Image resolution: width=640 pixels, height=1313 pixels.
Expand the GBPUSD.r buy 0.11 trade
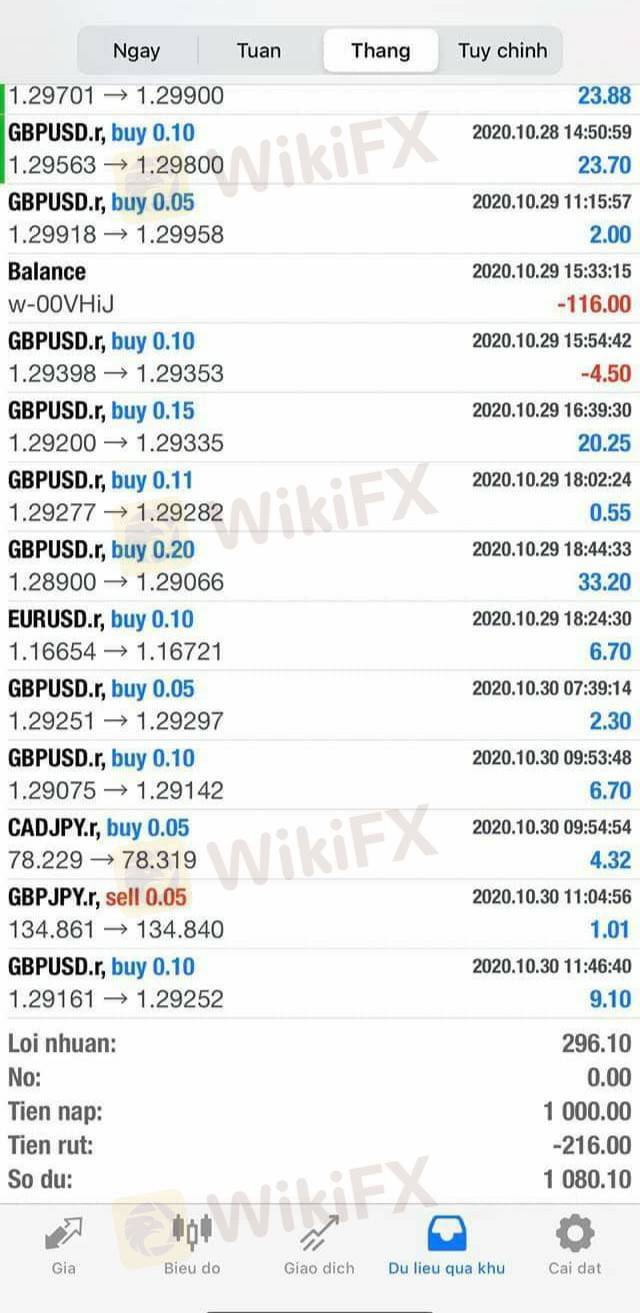[x=320, y=496]
